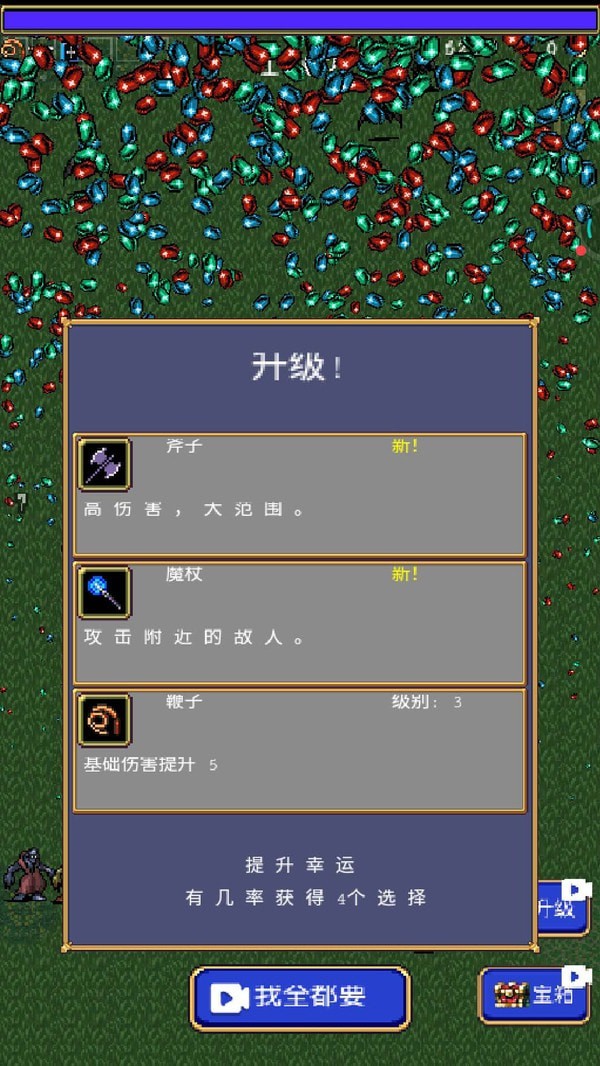Screen dimensions: 600x1066
Task: Tap the 我全都要 video button
Action: pyautogui.click(x=300, y=997)
